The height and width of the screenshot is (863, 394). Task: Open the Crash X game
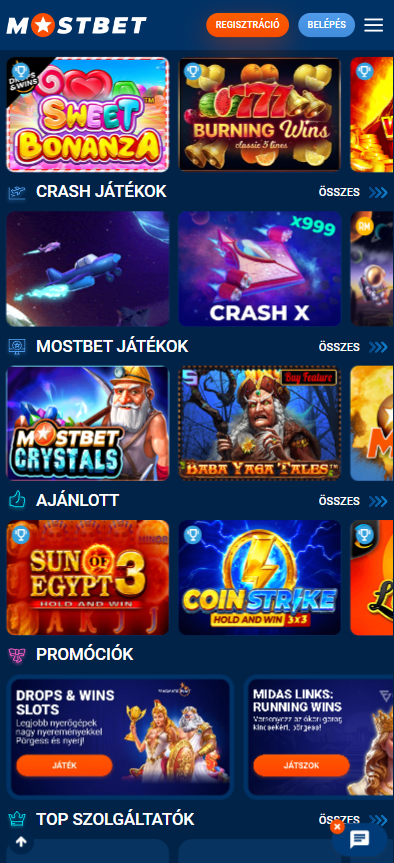point(260,269)
